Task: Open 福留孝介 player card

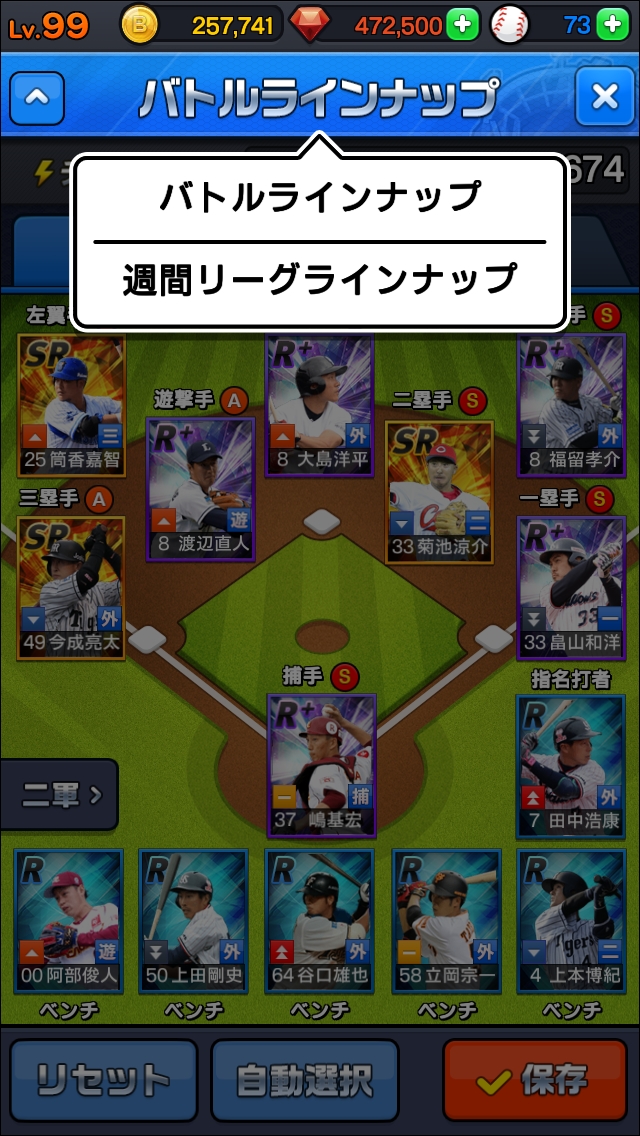Action: pos(571,405)
